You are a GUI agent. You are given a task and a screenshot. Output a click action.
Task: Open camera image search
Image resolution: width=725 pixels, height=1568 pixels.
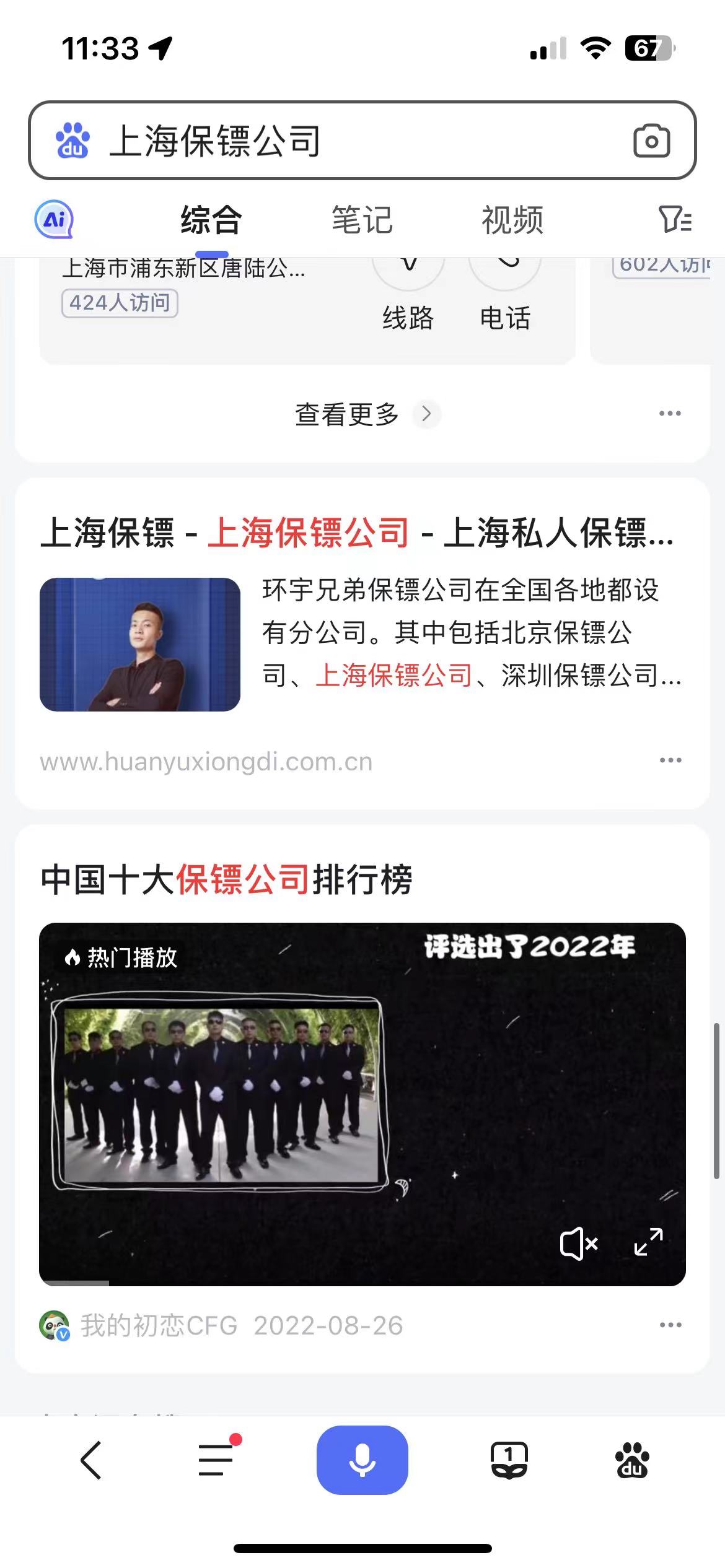651,141
